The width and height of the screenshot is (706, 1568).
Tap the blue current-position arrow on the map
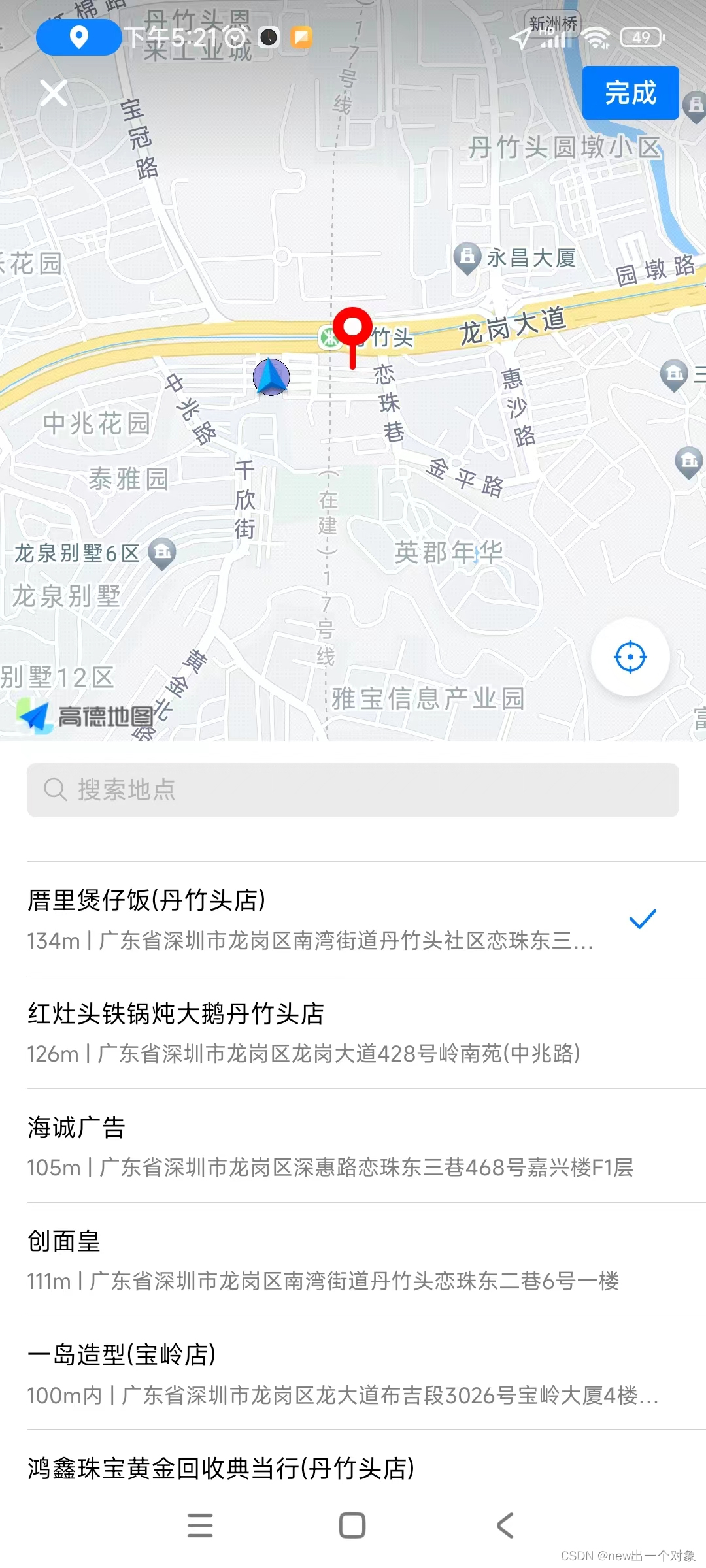click(273, 378)
